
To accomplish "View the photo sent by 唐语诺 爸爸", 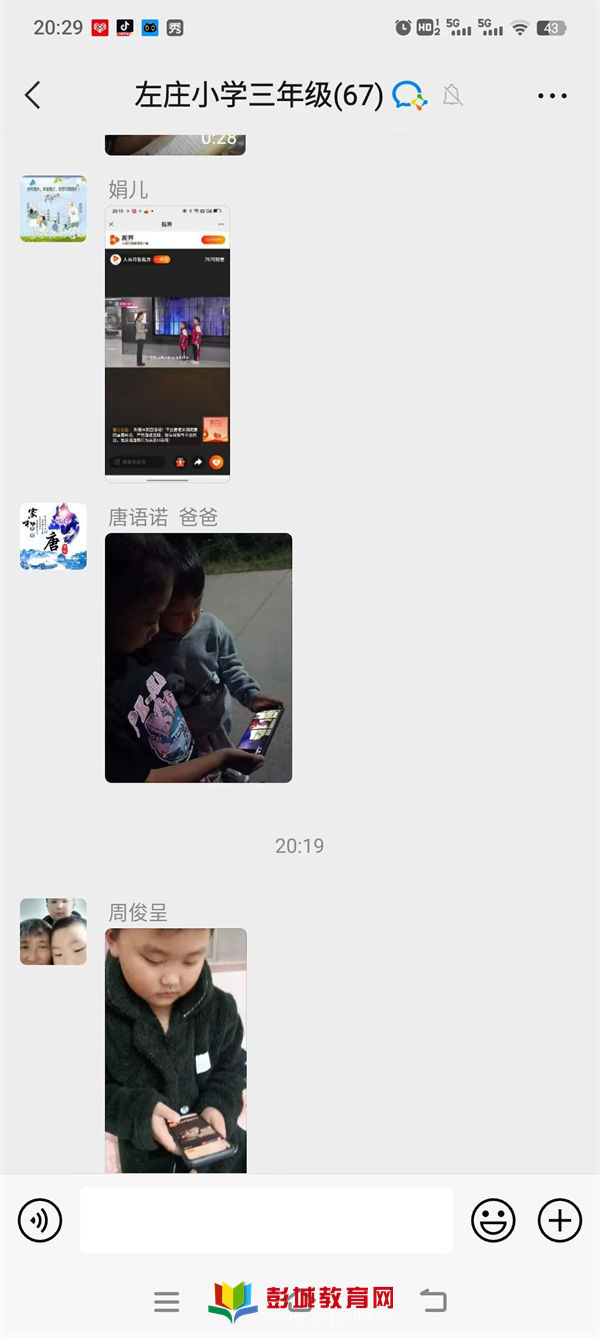I will 198,657.
